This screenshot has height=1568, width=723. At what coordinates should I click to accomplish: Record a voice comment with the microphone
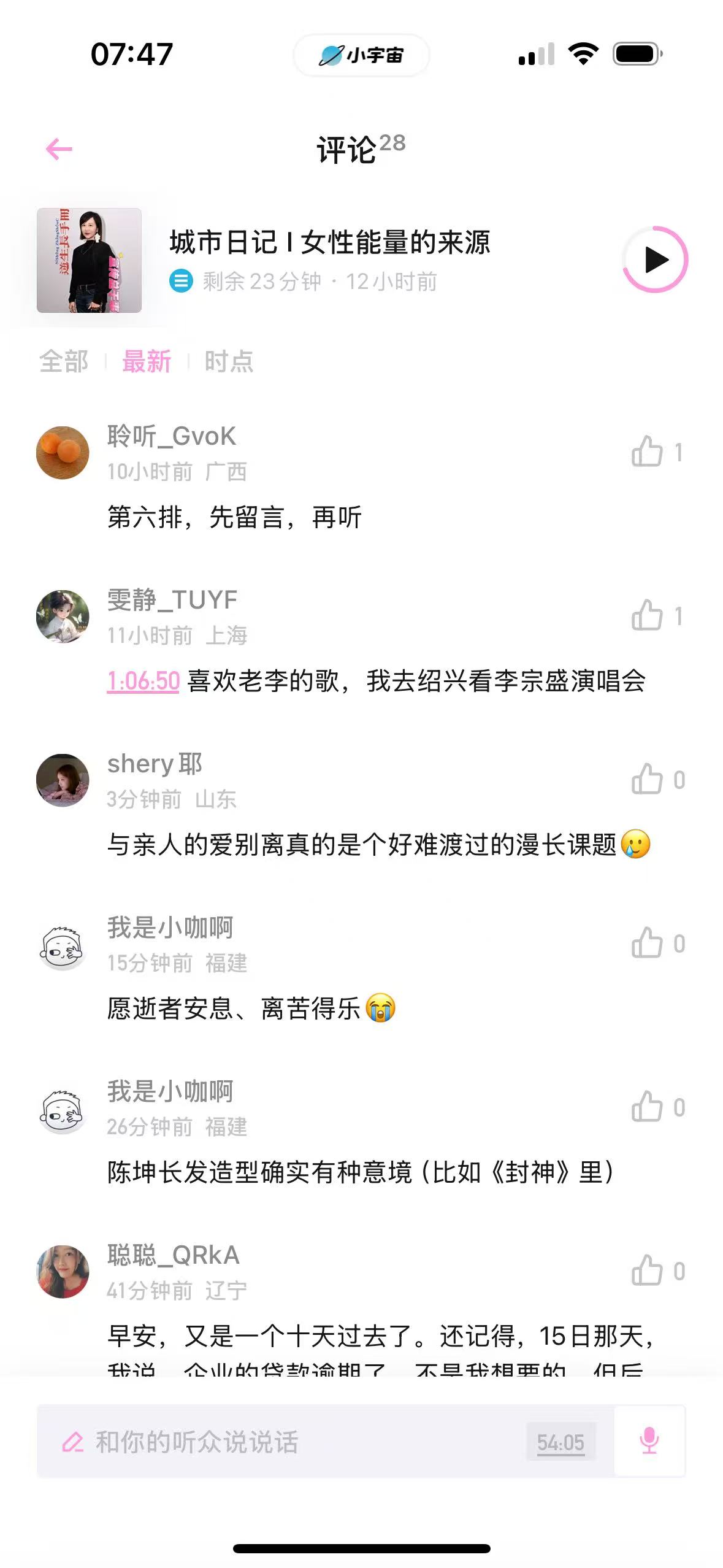pos(649,1441)
